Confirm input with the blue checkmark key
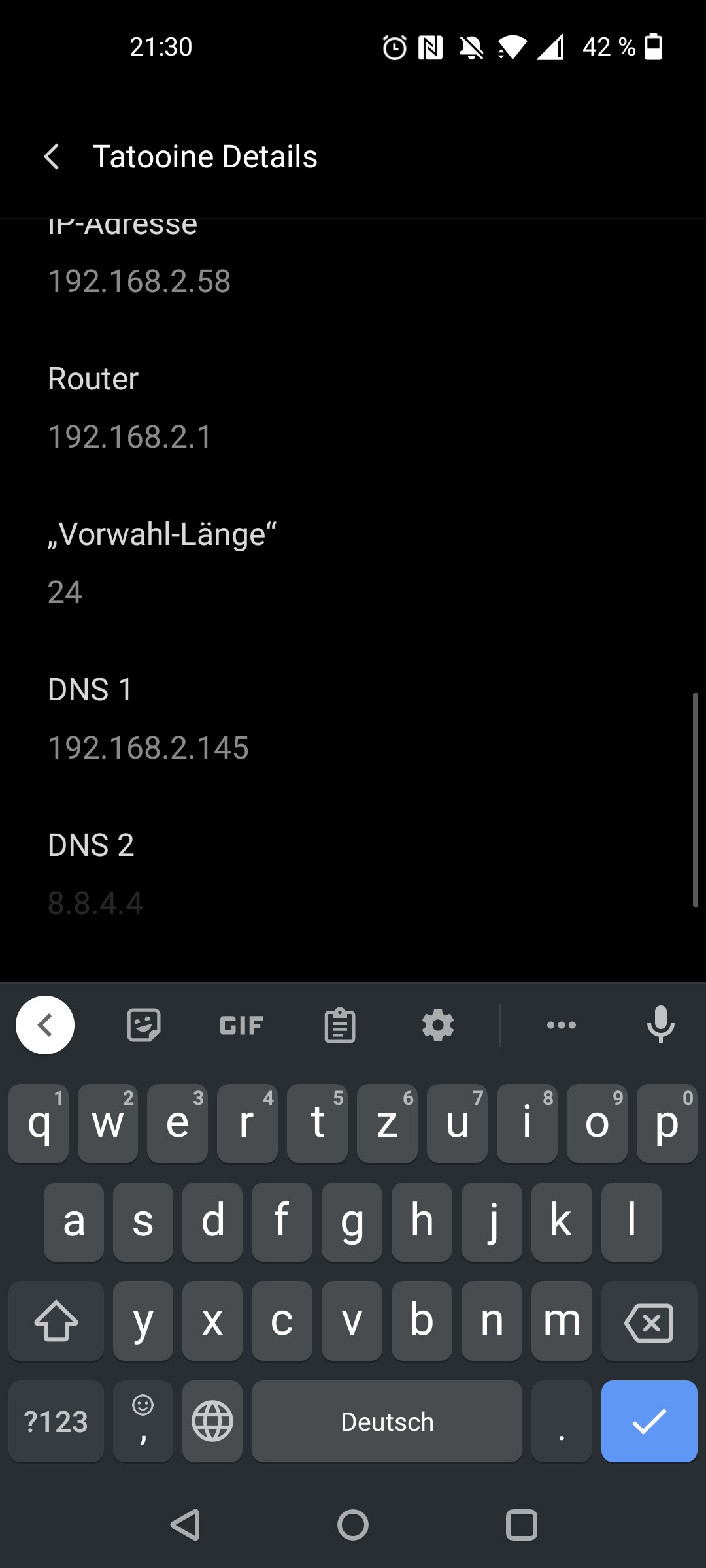 pos(649,1422)
